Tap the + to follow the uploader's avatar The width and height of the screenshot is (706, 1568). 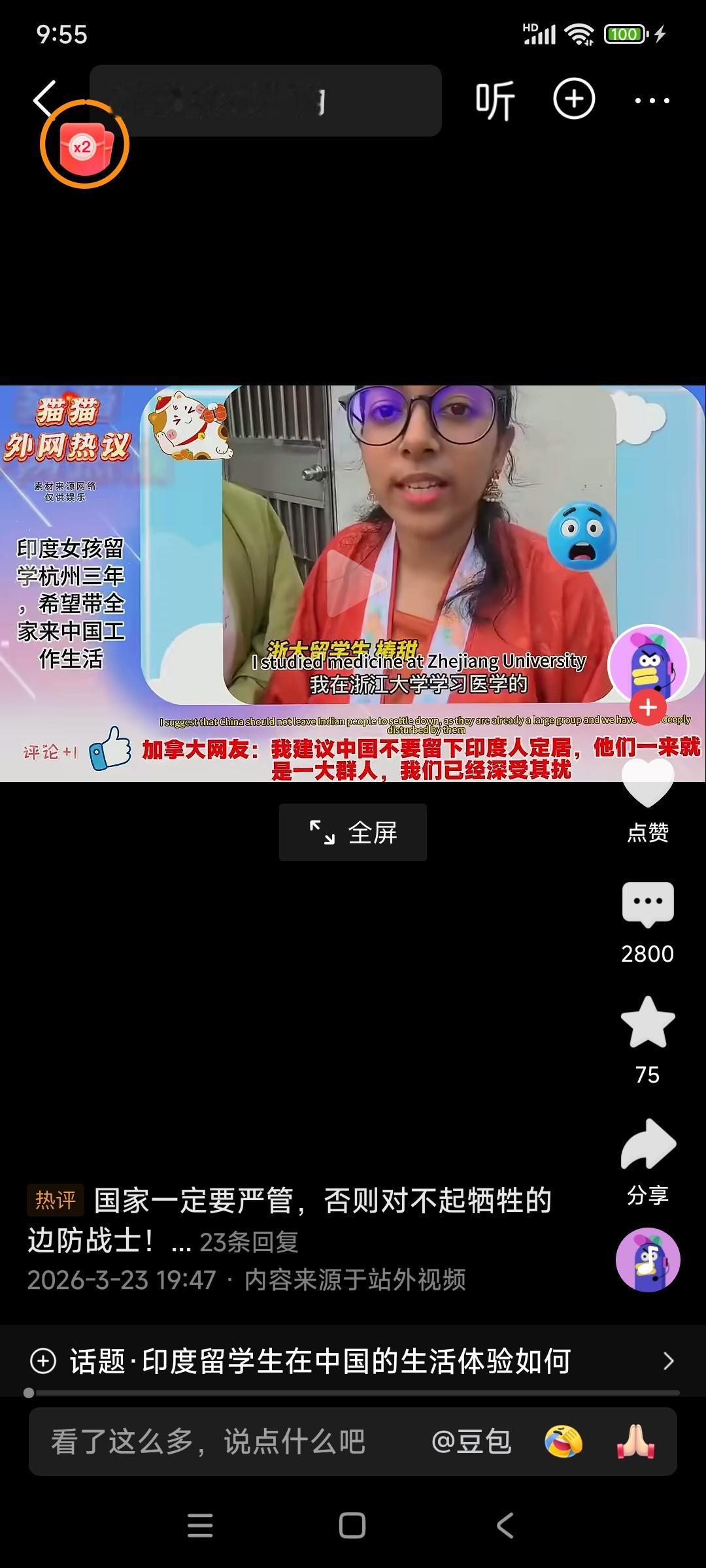[x=647, y=708]
